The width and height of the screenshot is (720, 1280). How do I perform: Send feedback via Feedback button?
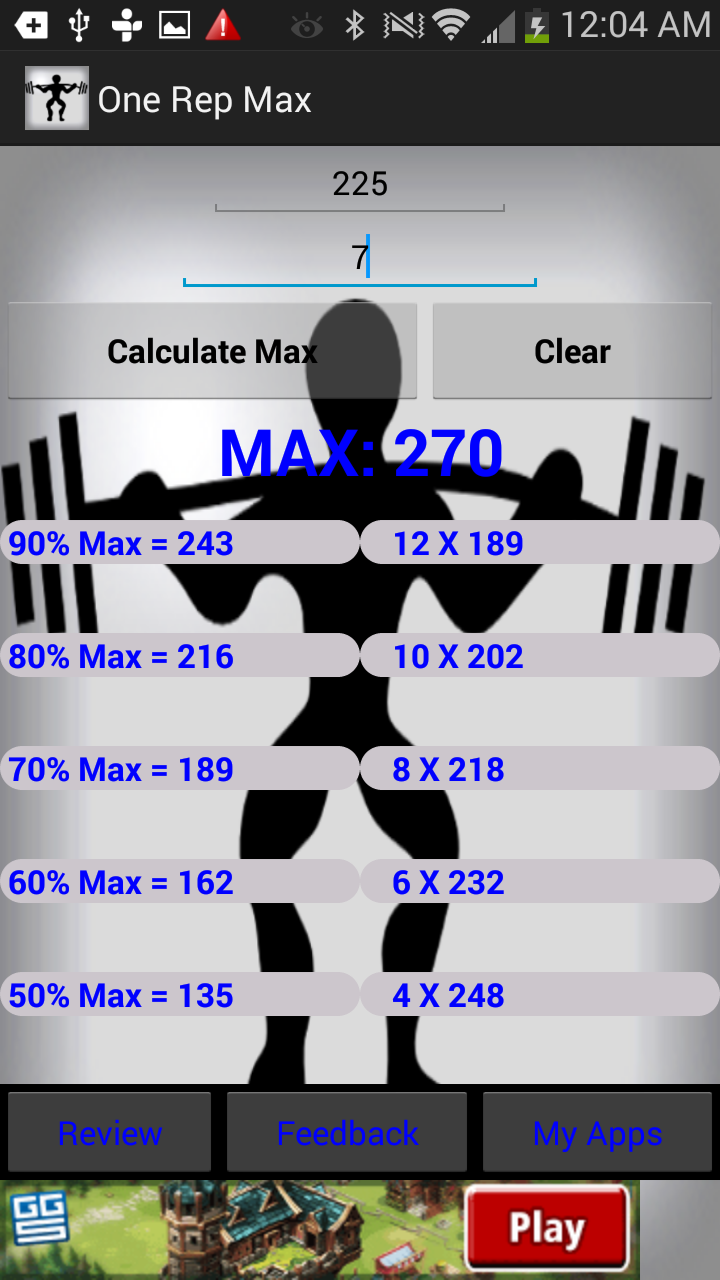[347, 1133]
